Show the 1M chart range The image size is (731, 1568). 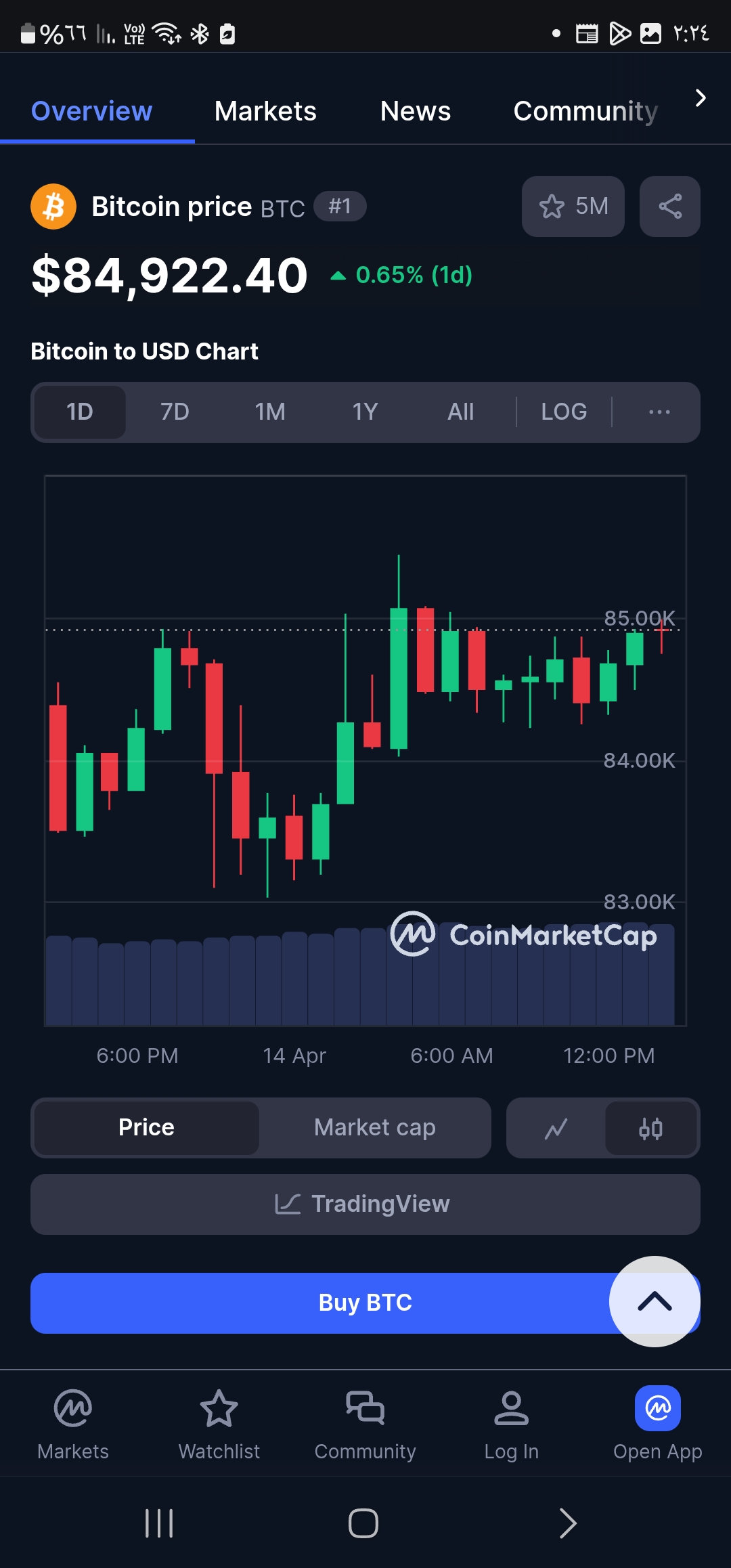(270, 412)
